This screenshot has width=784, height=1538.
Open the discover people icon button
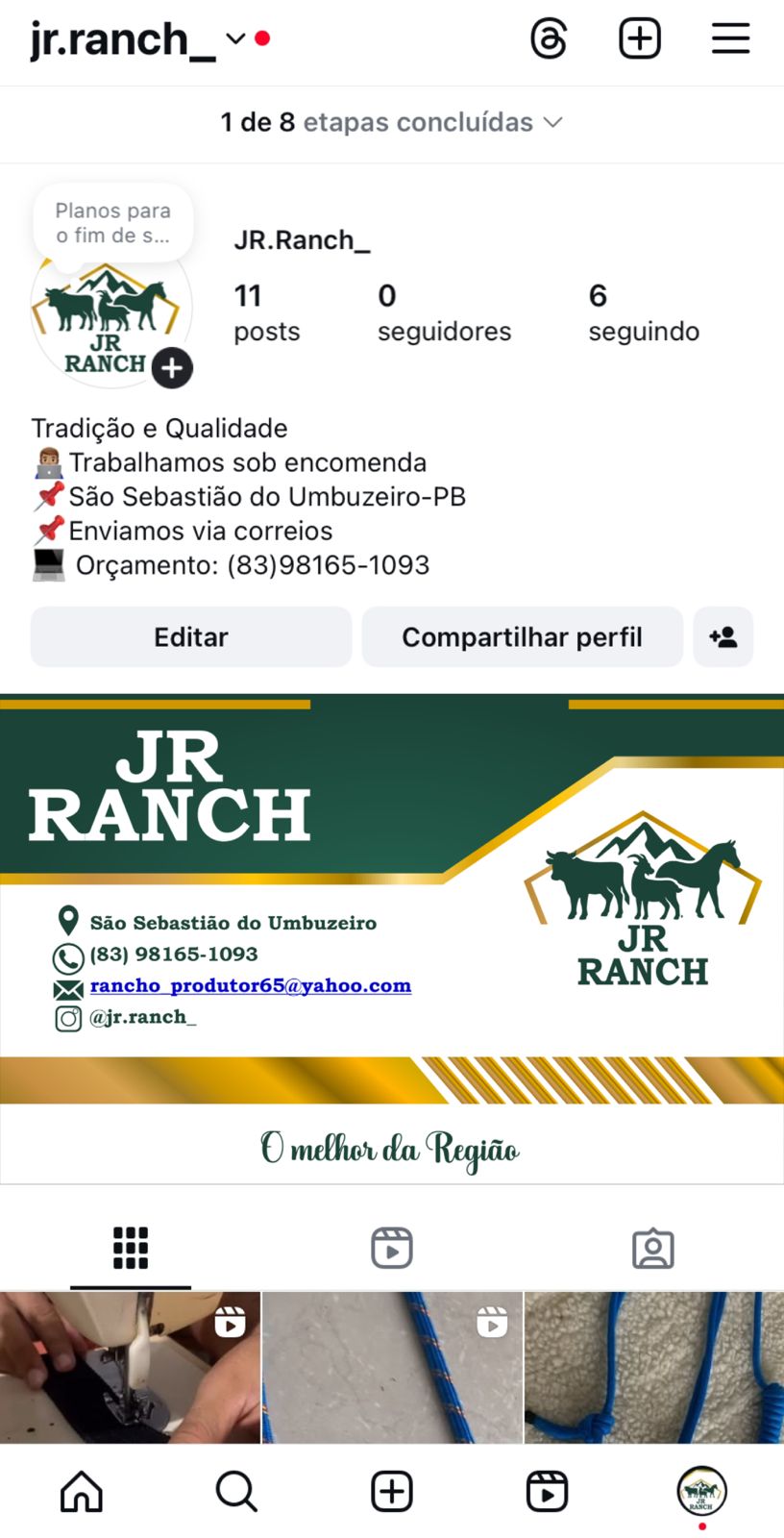[723, 636]
